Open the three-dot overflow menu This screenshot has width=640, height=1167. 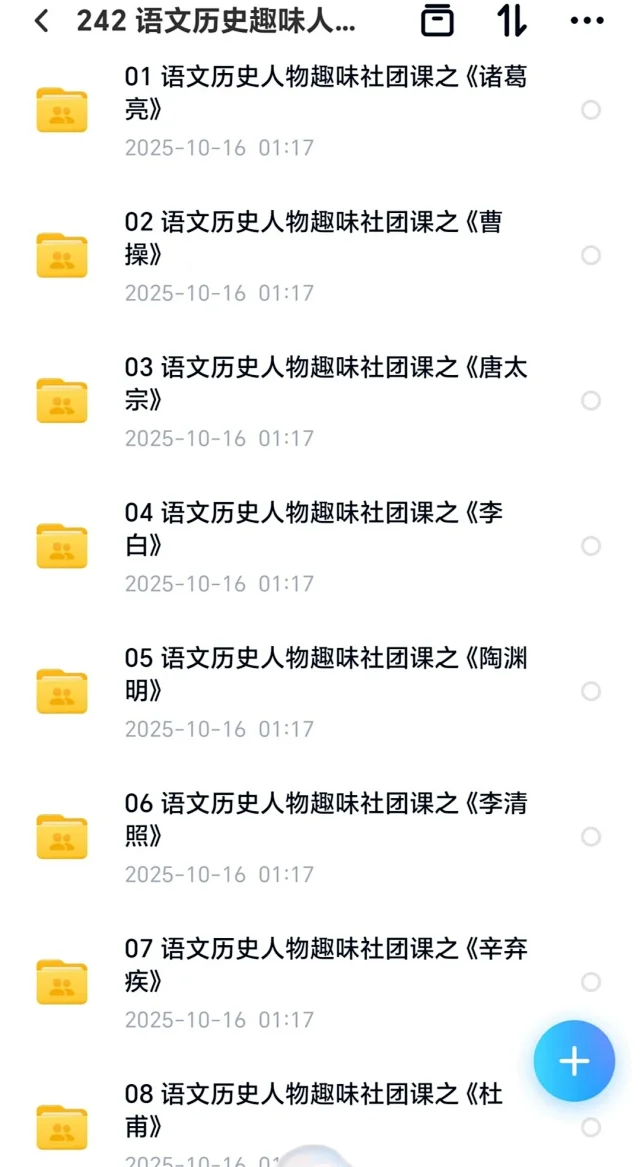coord(587,20)
